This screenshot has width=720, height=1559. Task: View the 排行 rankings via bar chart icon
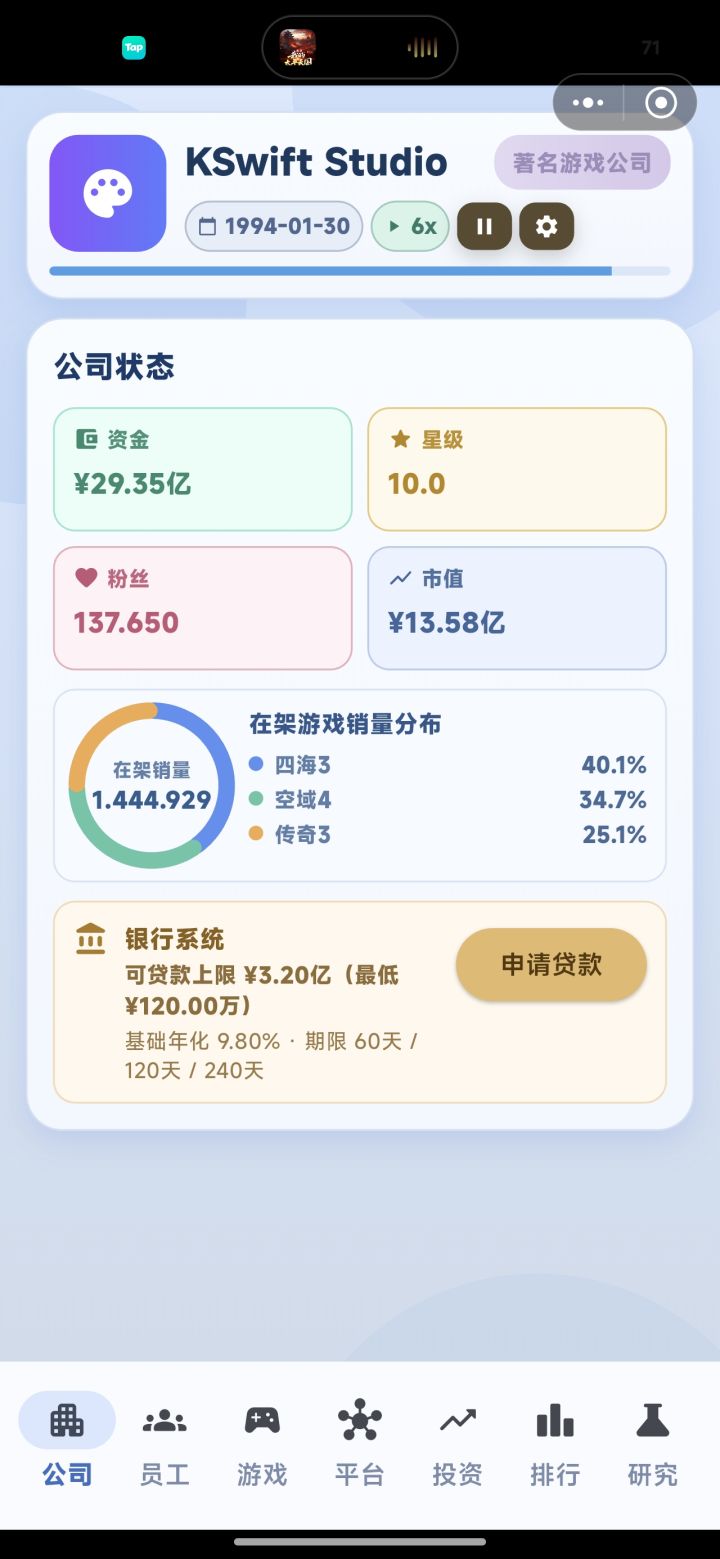click(554, 1440)
